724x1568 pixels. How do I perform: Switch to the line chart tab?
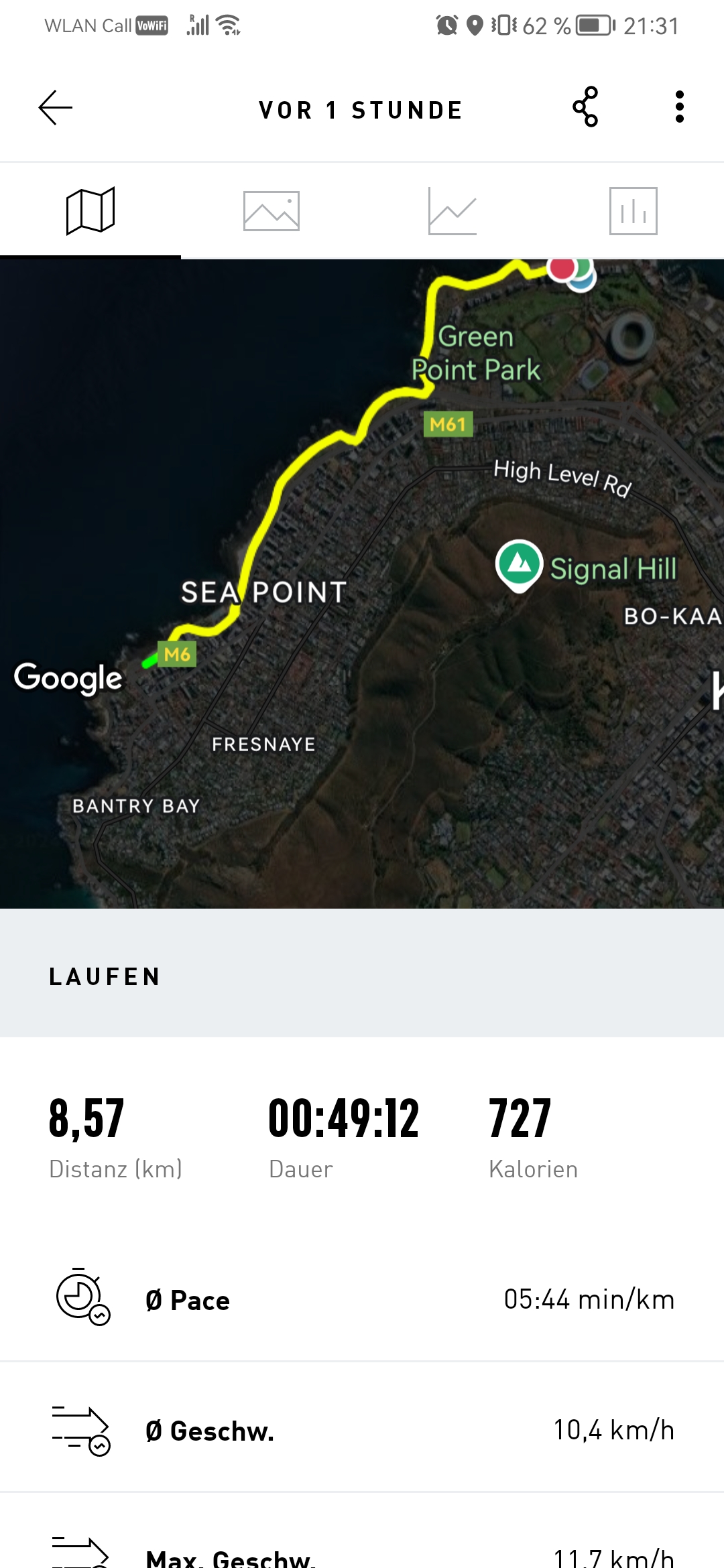452,210
